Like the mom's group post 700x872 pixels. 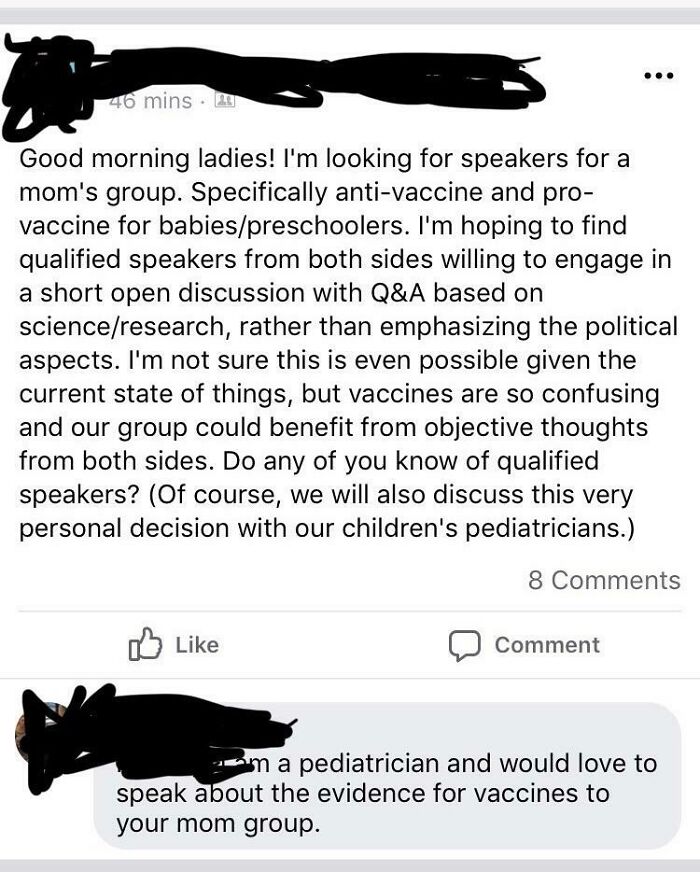(174, 645)
